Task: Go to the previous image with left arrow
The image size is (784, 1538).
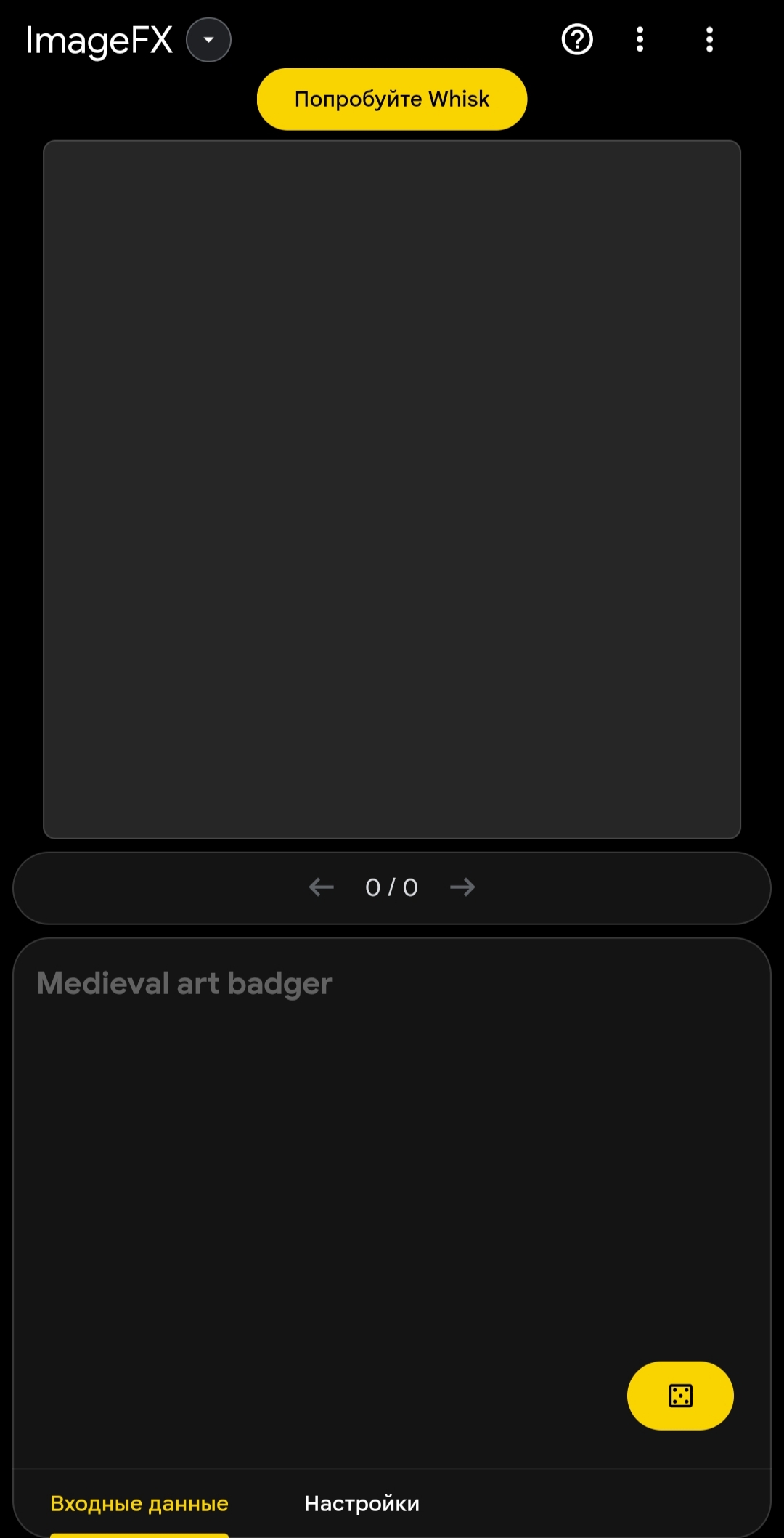Action: click(321, 887)
